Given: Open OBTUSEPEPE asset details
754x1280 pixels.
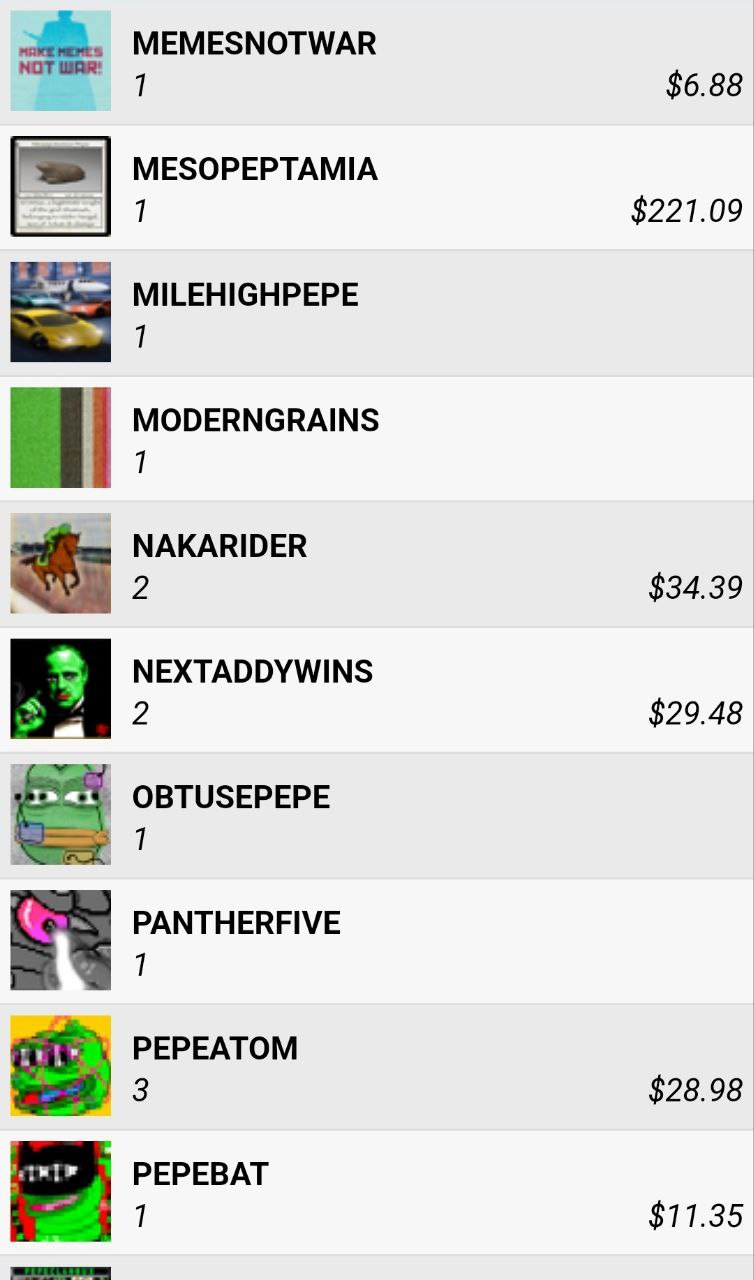Looking at the screenshot, I should click(377, 816).
